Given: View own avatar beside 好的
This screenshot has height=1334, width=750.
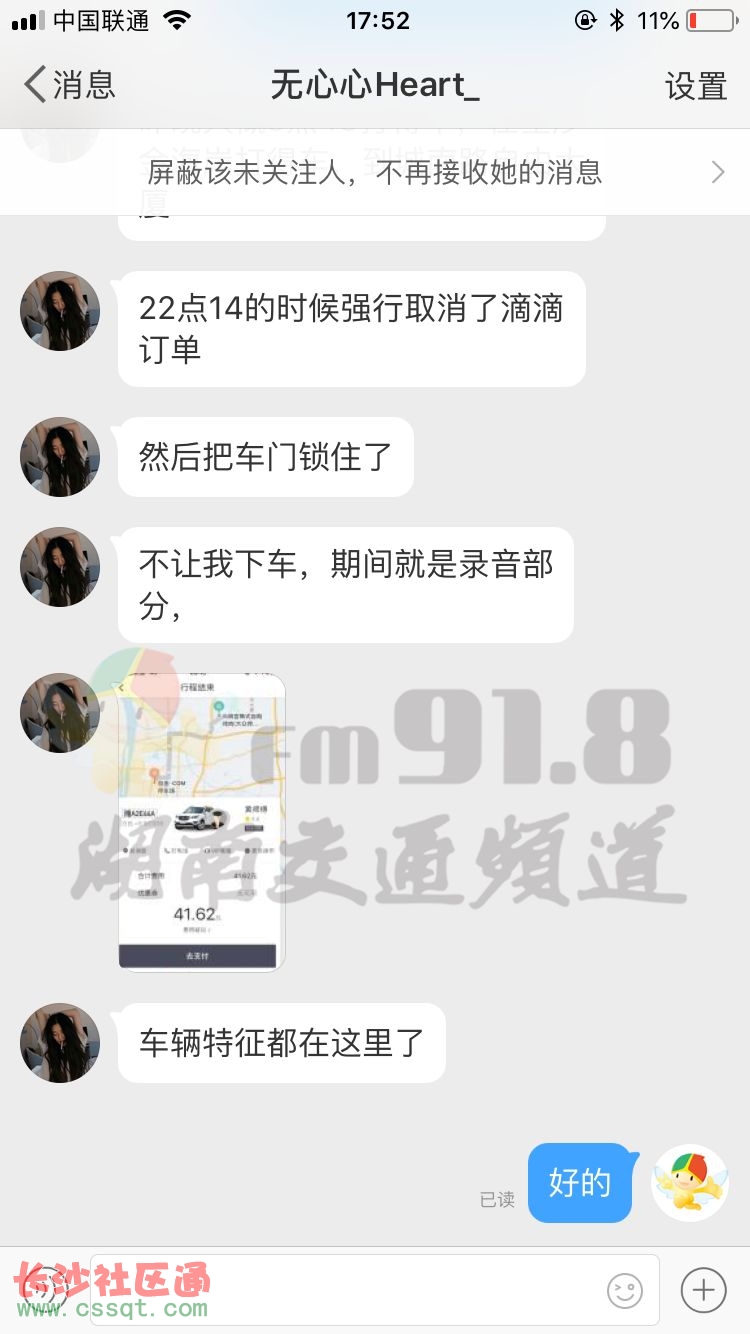Looking at the screenshot, I should [x=689, y=1183].
